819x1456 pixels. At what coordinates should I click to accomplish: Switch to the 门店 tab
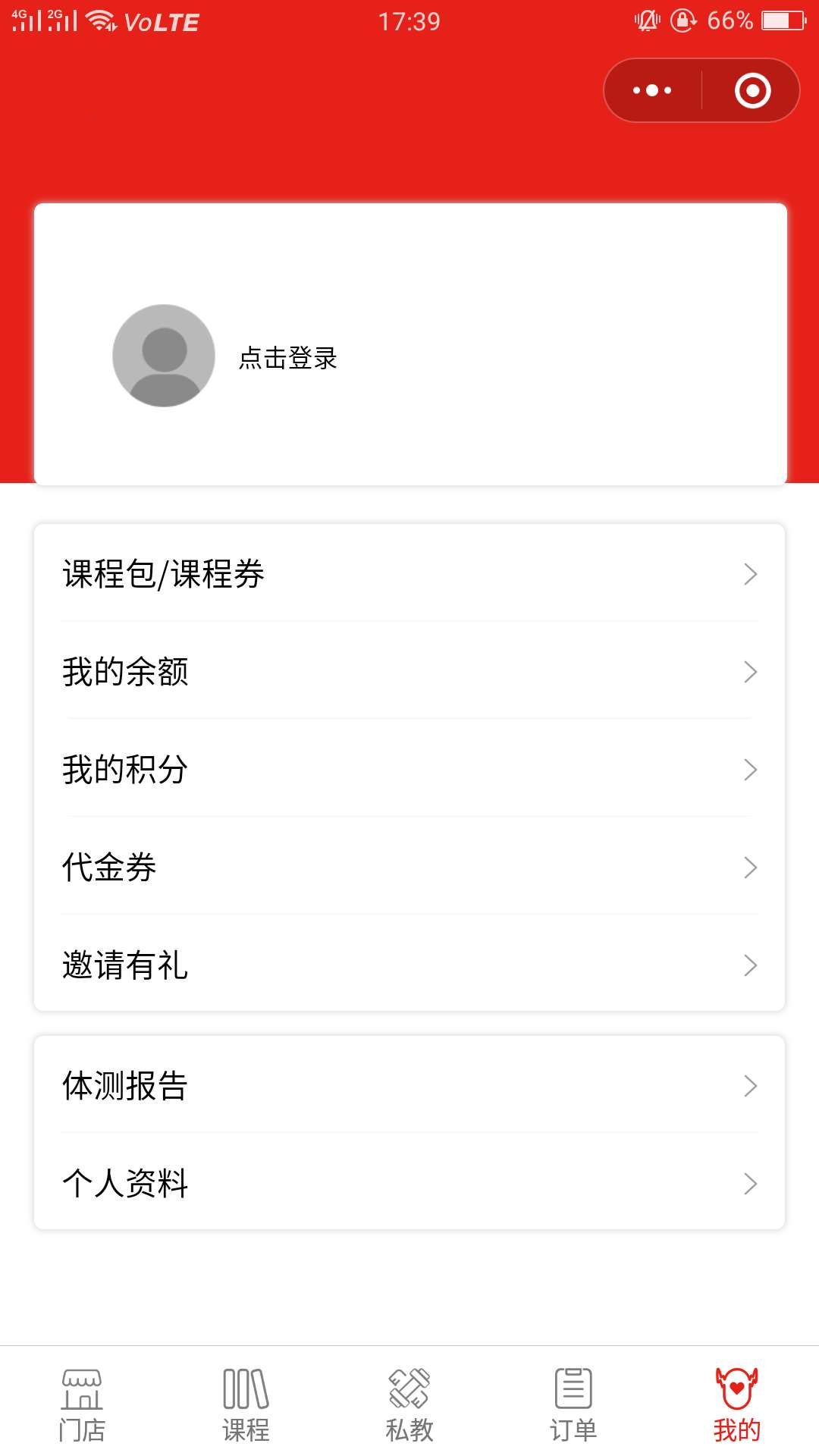82,1404
